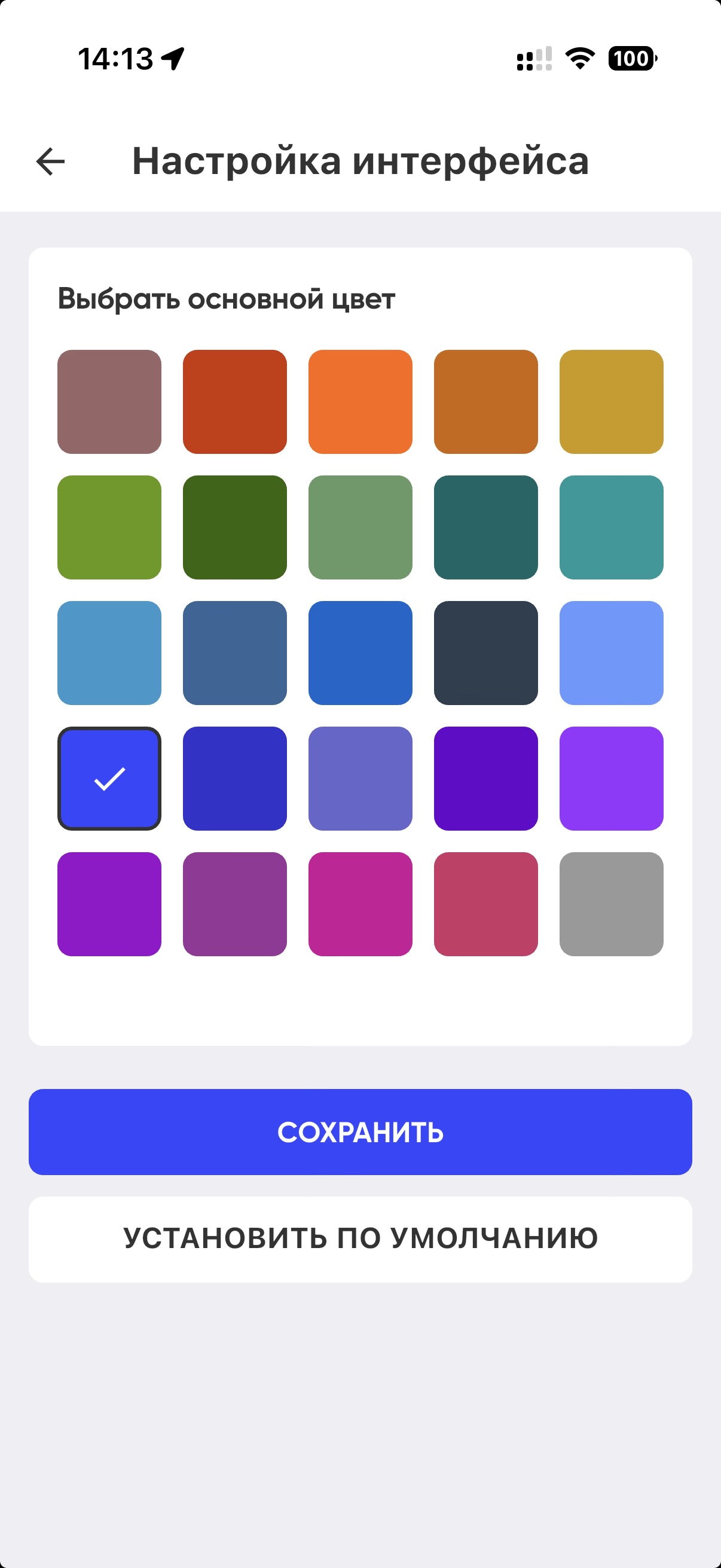721x1568 pixels.
Task: Choose the bright violet purple swatch
Action: tap(612, 779)
